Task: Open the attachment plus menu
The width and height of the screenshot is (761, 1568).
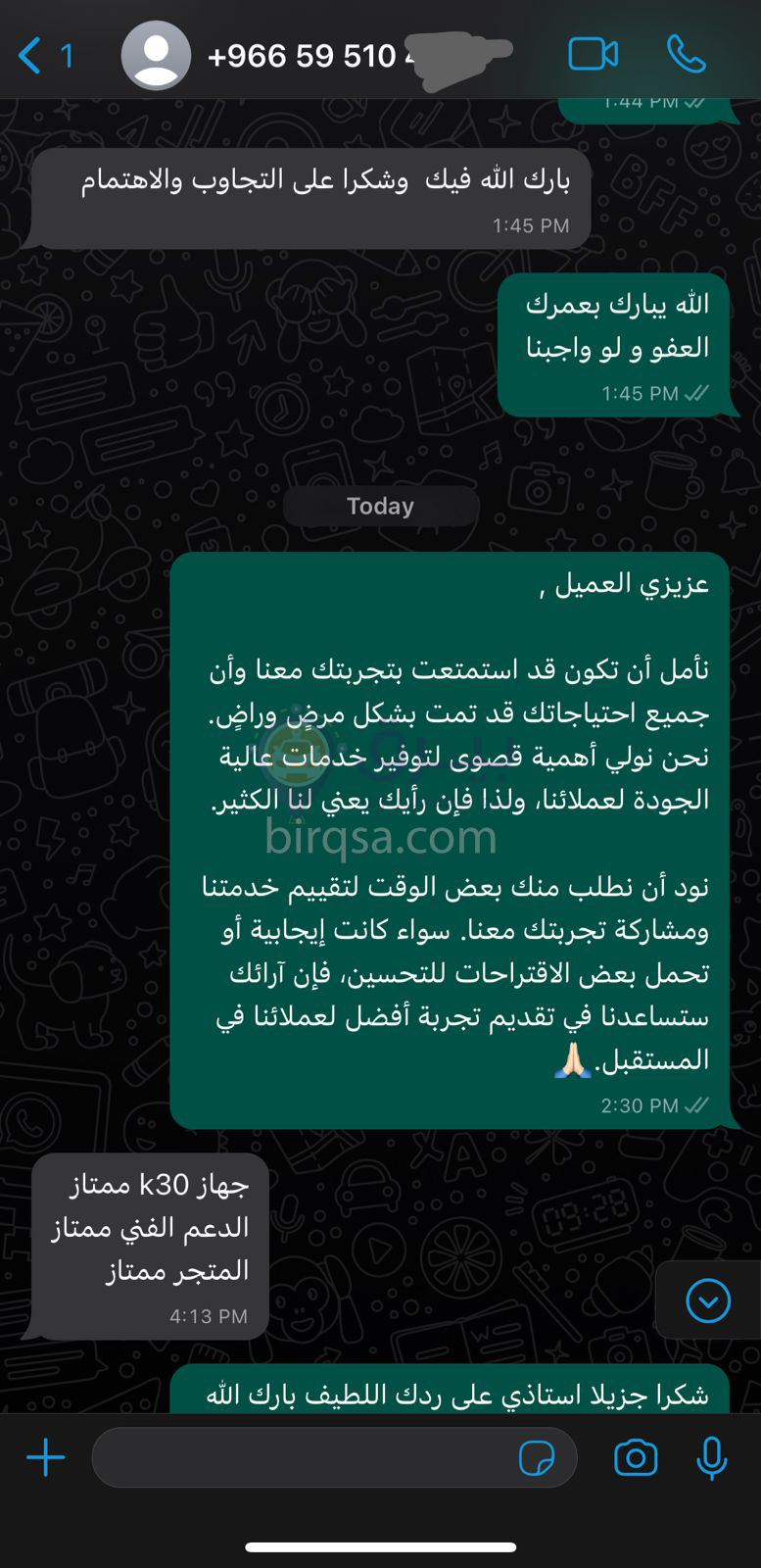Action: pos(45,1457)
